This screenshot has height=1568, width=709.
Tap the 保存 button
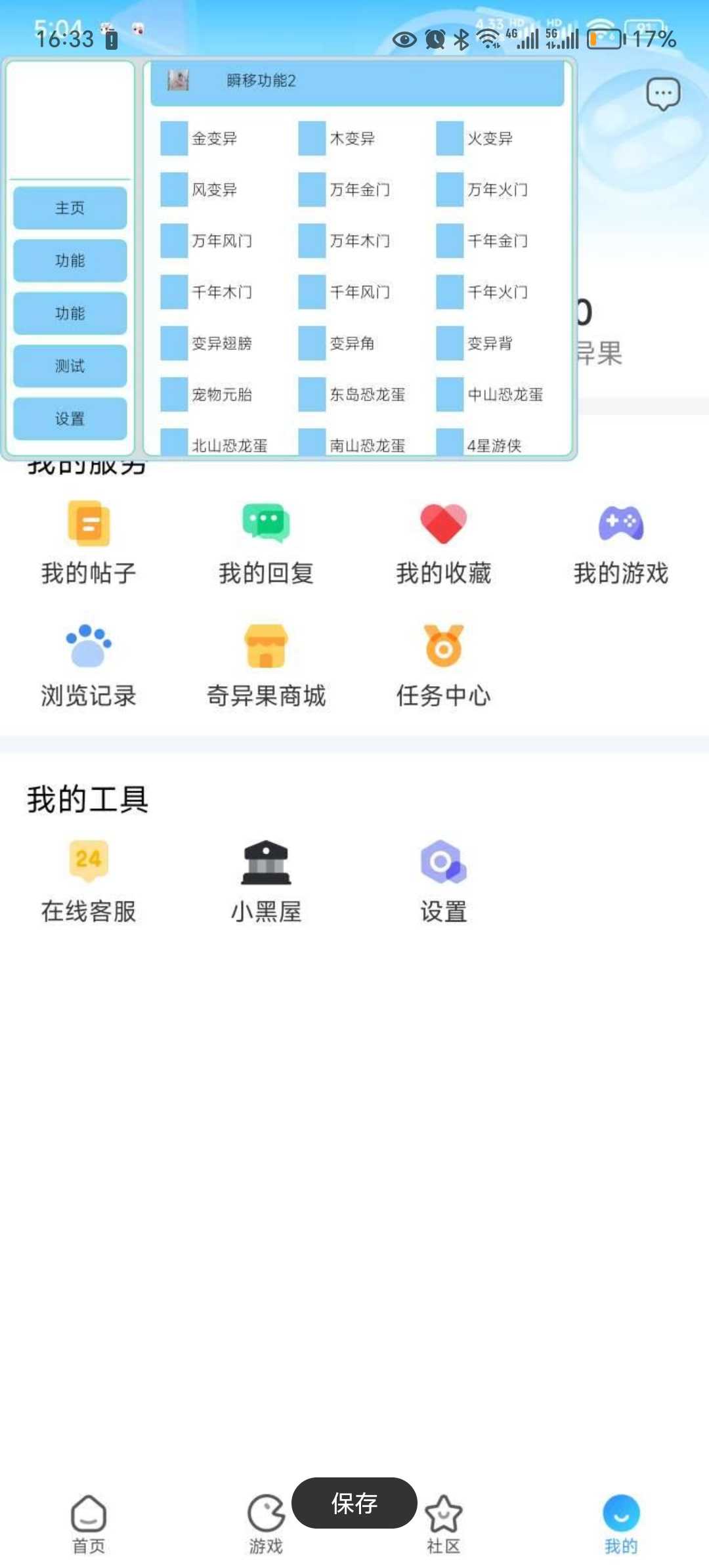pyautogui.click(x=354, y=1503)
